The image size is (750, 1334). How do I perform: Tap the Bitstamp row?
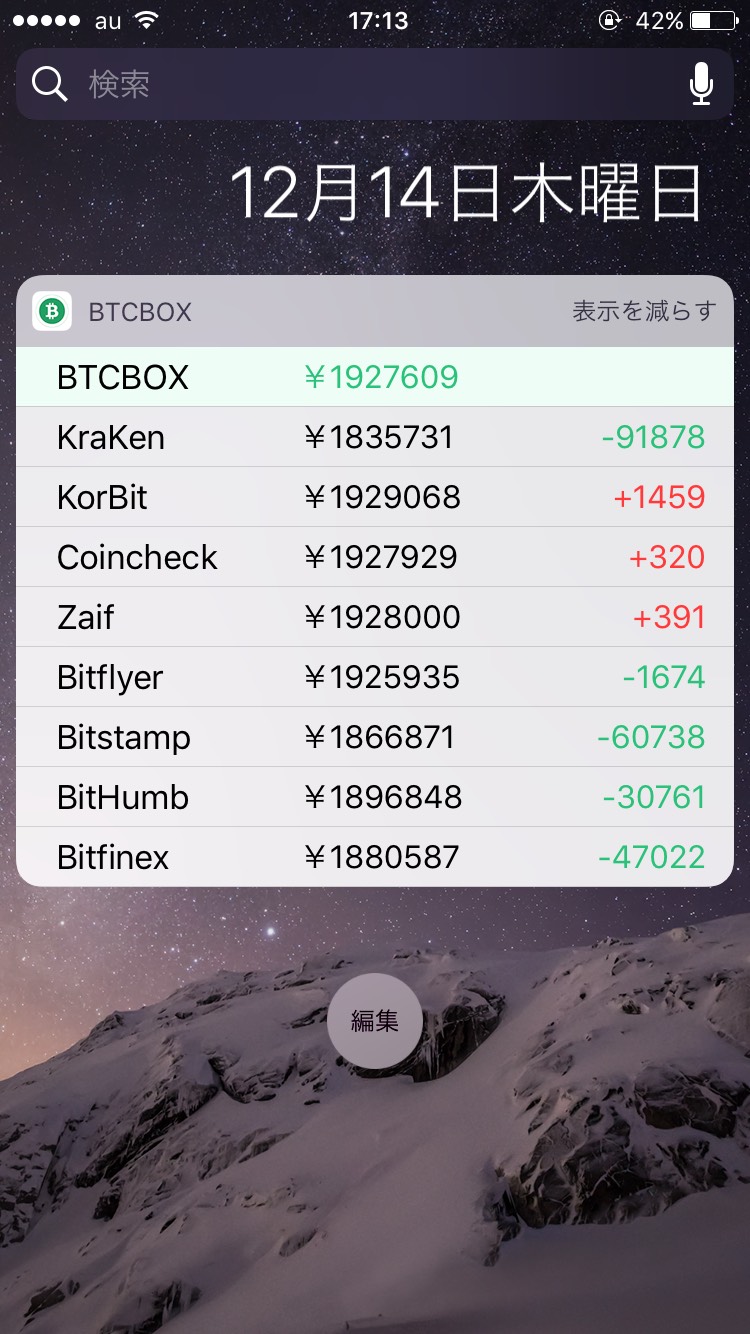point(375,737)
